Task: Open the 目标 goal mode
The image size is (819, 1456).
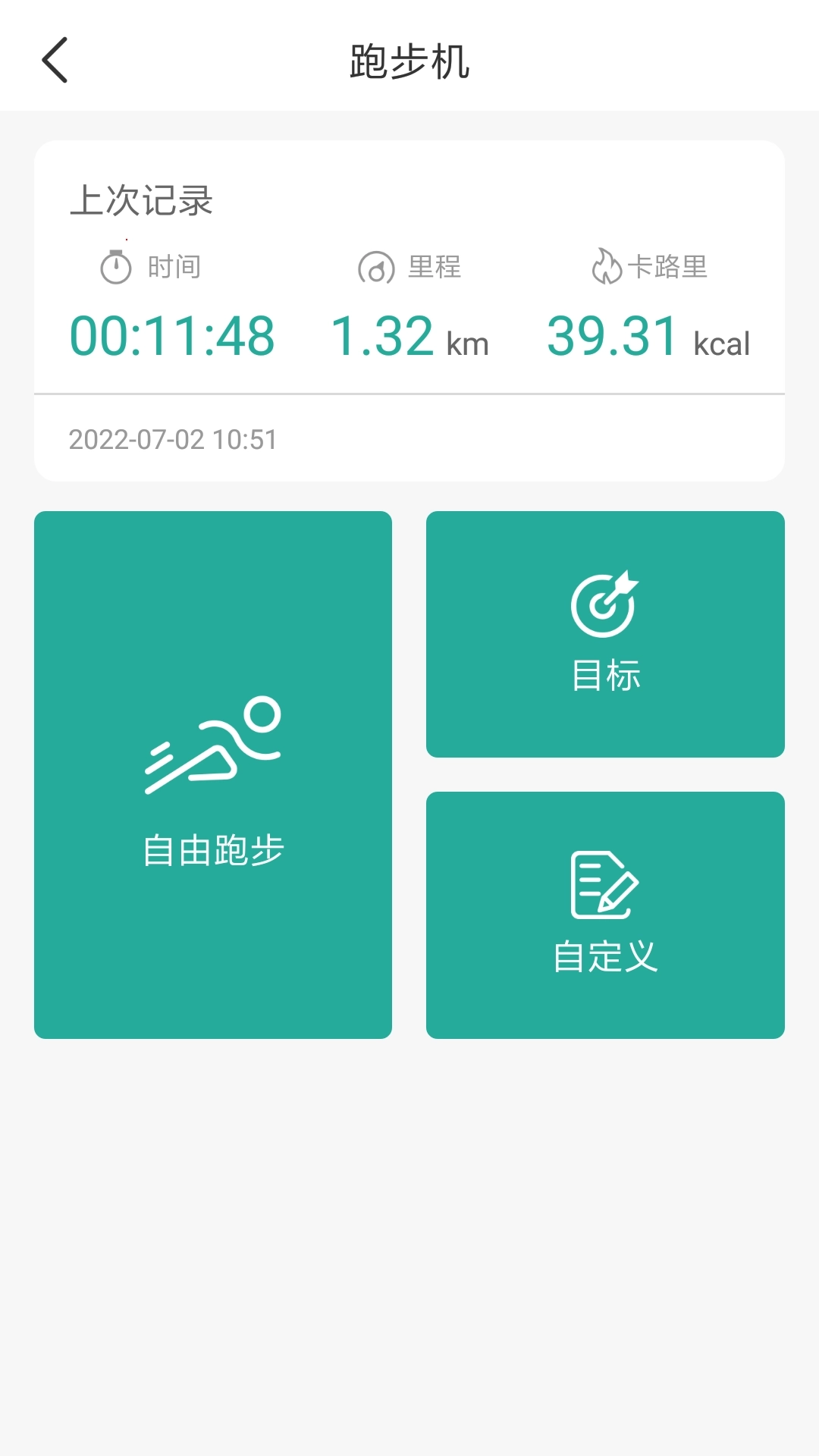Action: 605,634
